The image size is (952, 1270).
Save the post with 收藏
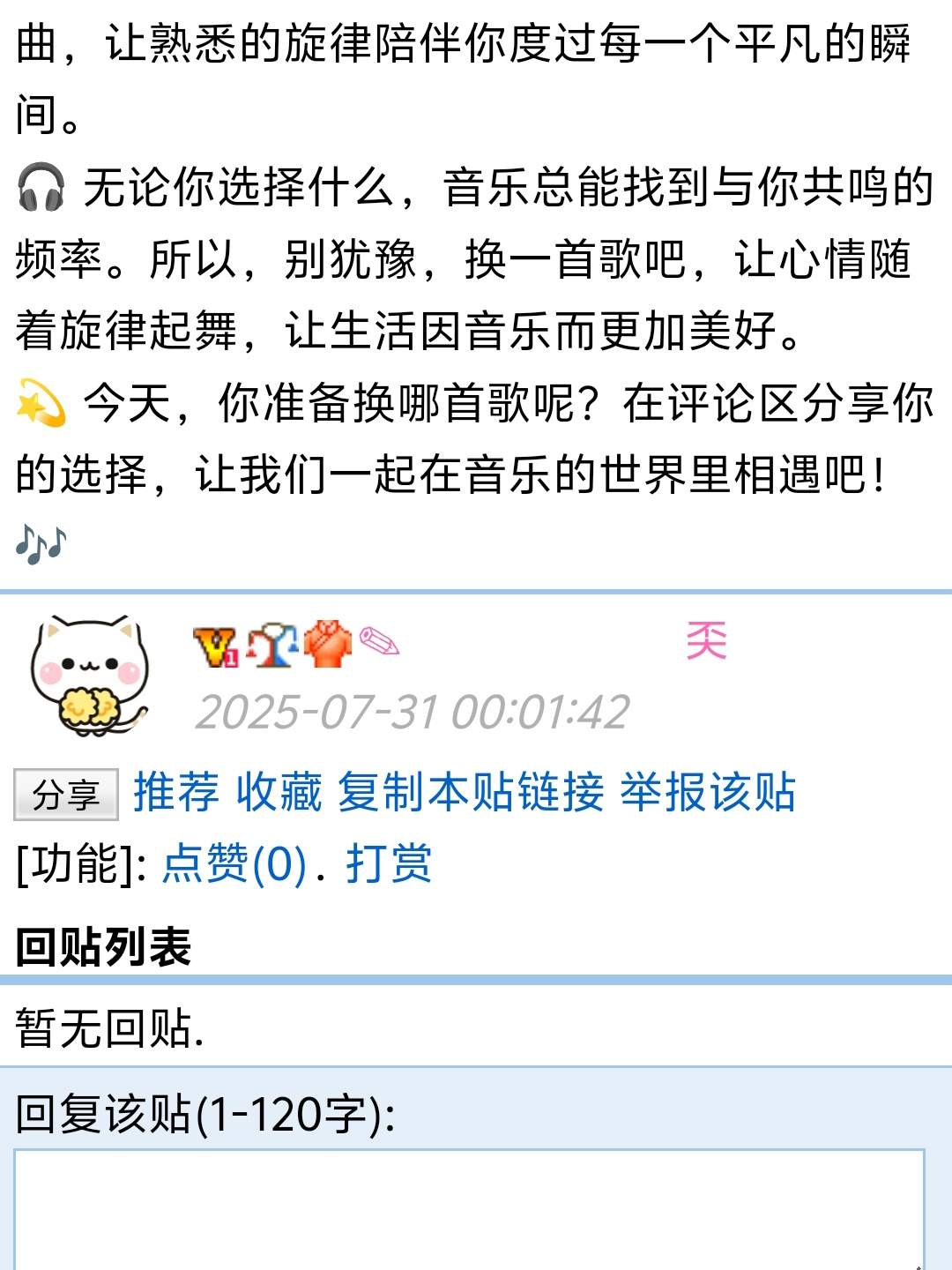pos(279,791)
